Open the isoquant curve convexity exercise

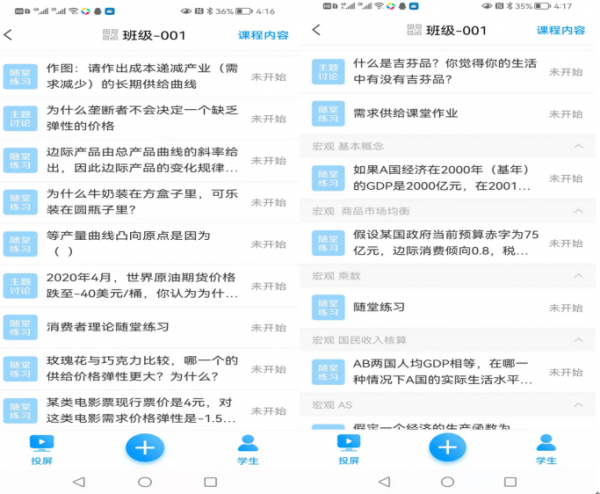[138, 244]
